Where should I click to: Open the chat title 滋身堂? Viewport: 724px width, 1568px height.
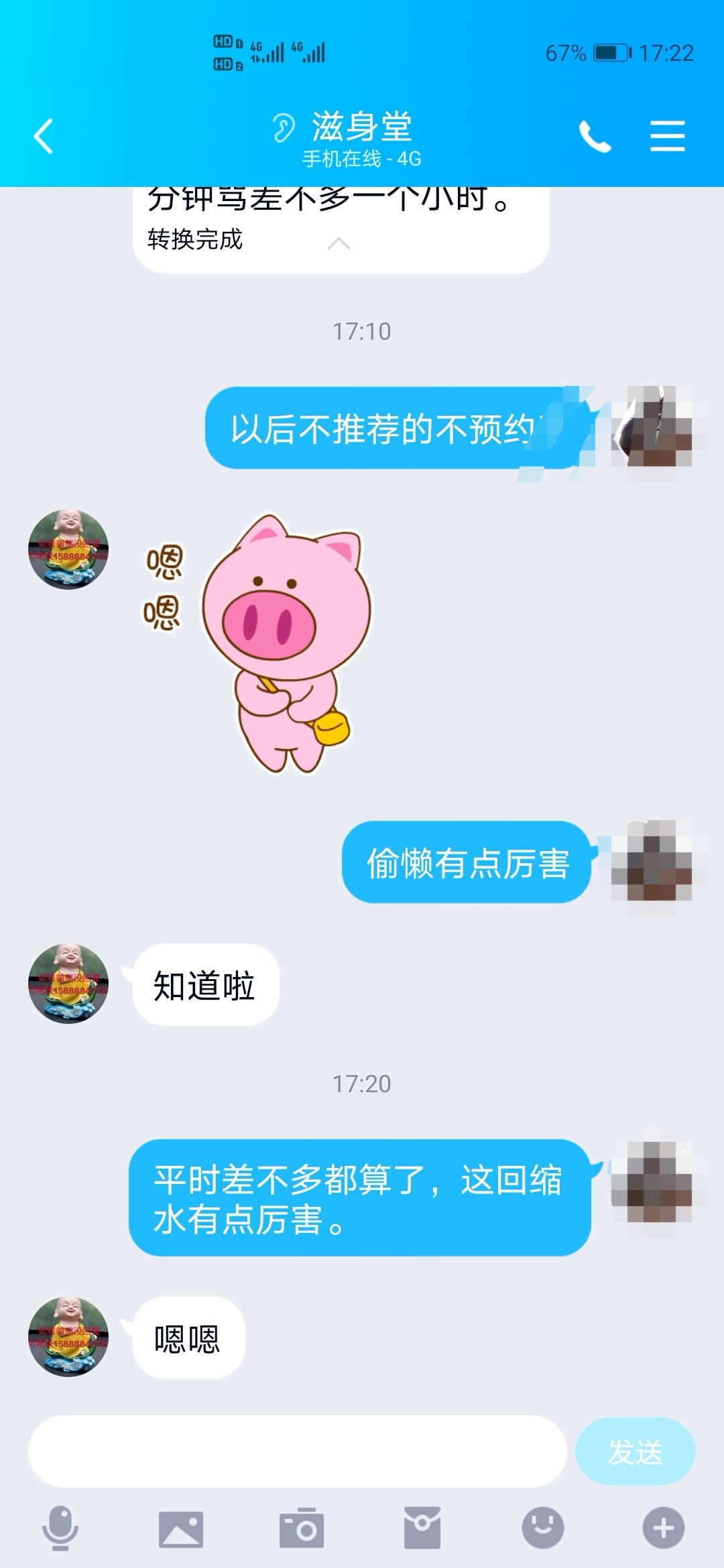[x=362, y=127]
